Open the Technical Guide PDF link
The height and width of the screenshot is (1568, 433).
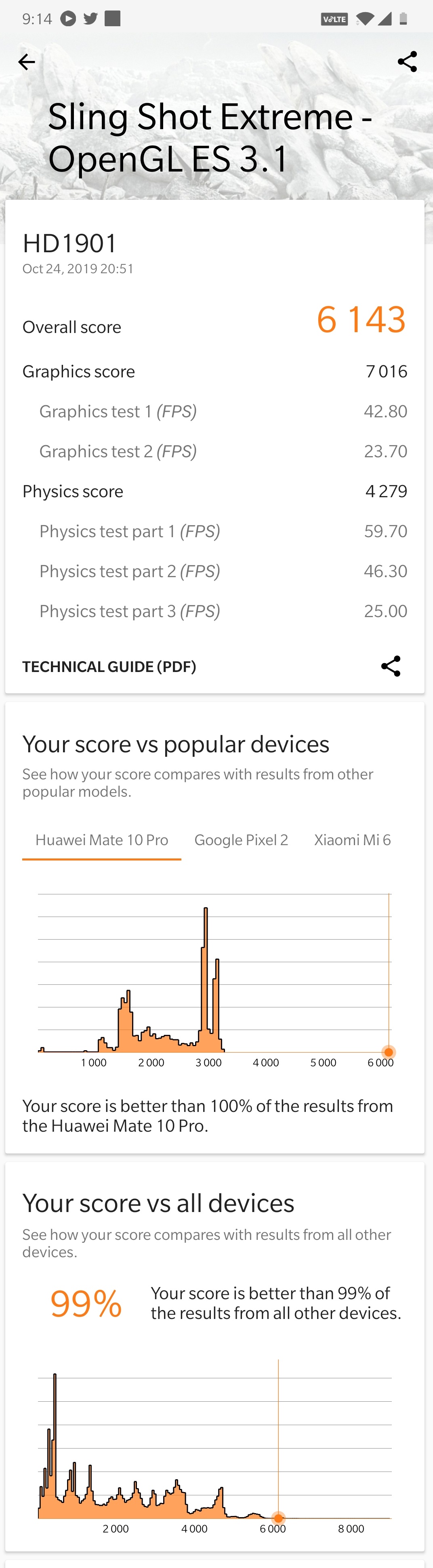109,666
